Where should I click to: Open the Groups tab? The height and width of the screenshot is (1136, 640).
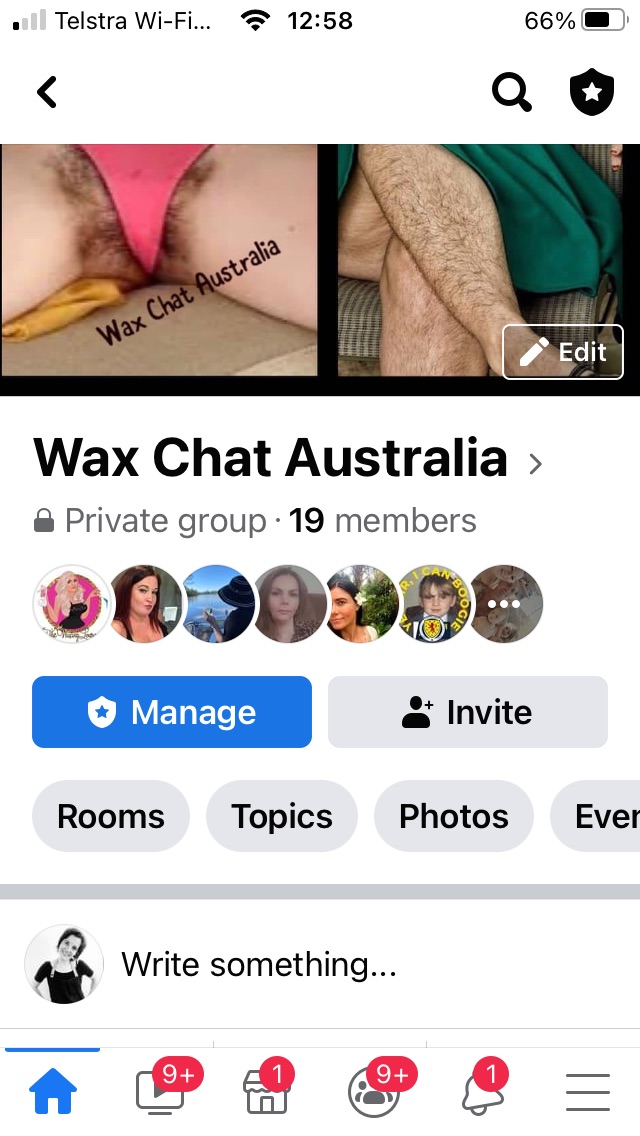pos(373,1092)
